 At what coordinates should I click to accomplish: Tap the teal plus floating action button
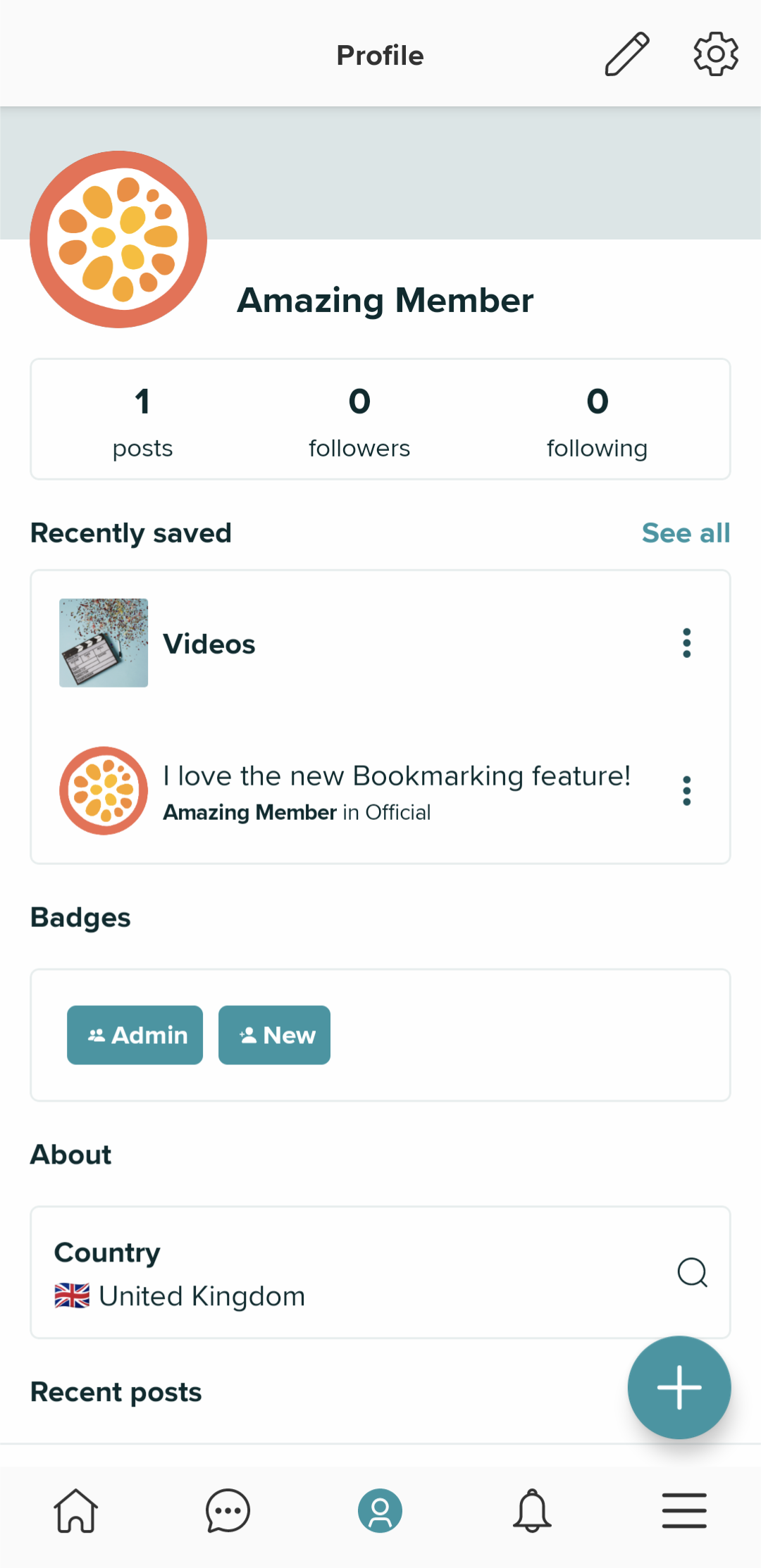coord(679,1386)
